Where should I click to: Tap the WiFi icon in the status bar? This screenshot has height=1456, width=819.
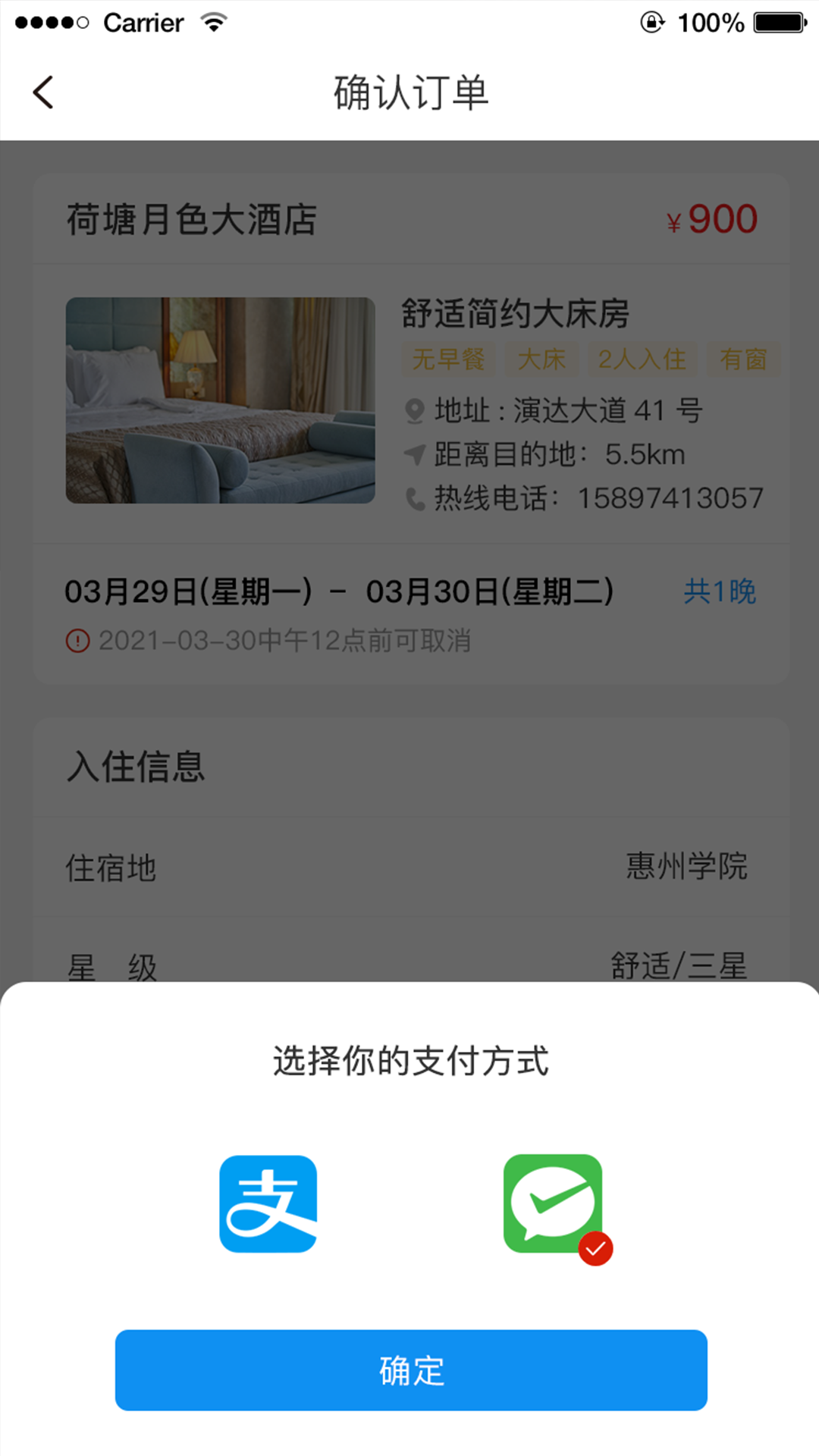point(213,22)
